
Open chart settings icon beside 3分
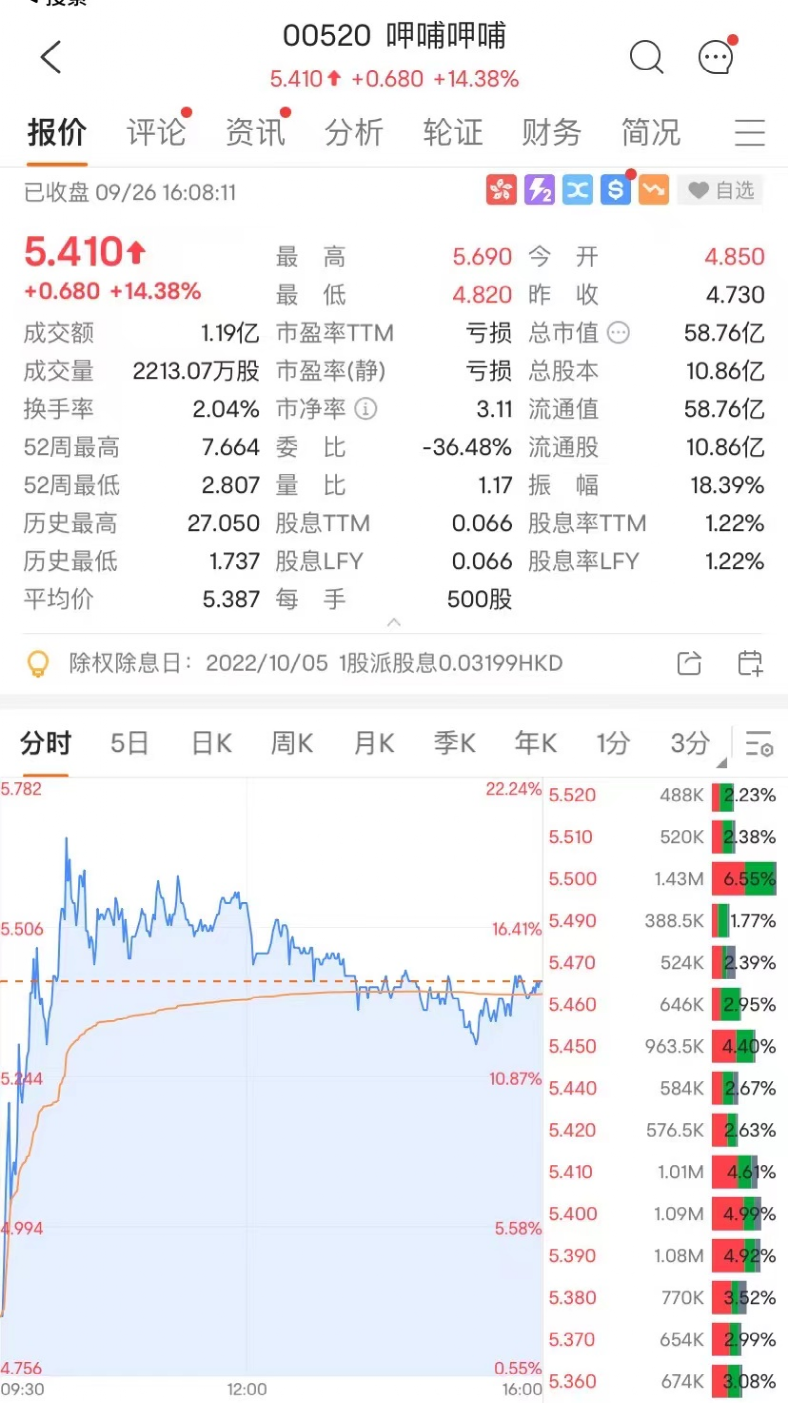(759, 744)
